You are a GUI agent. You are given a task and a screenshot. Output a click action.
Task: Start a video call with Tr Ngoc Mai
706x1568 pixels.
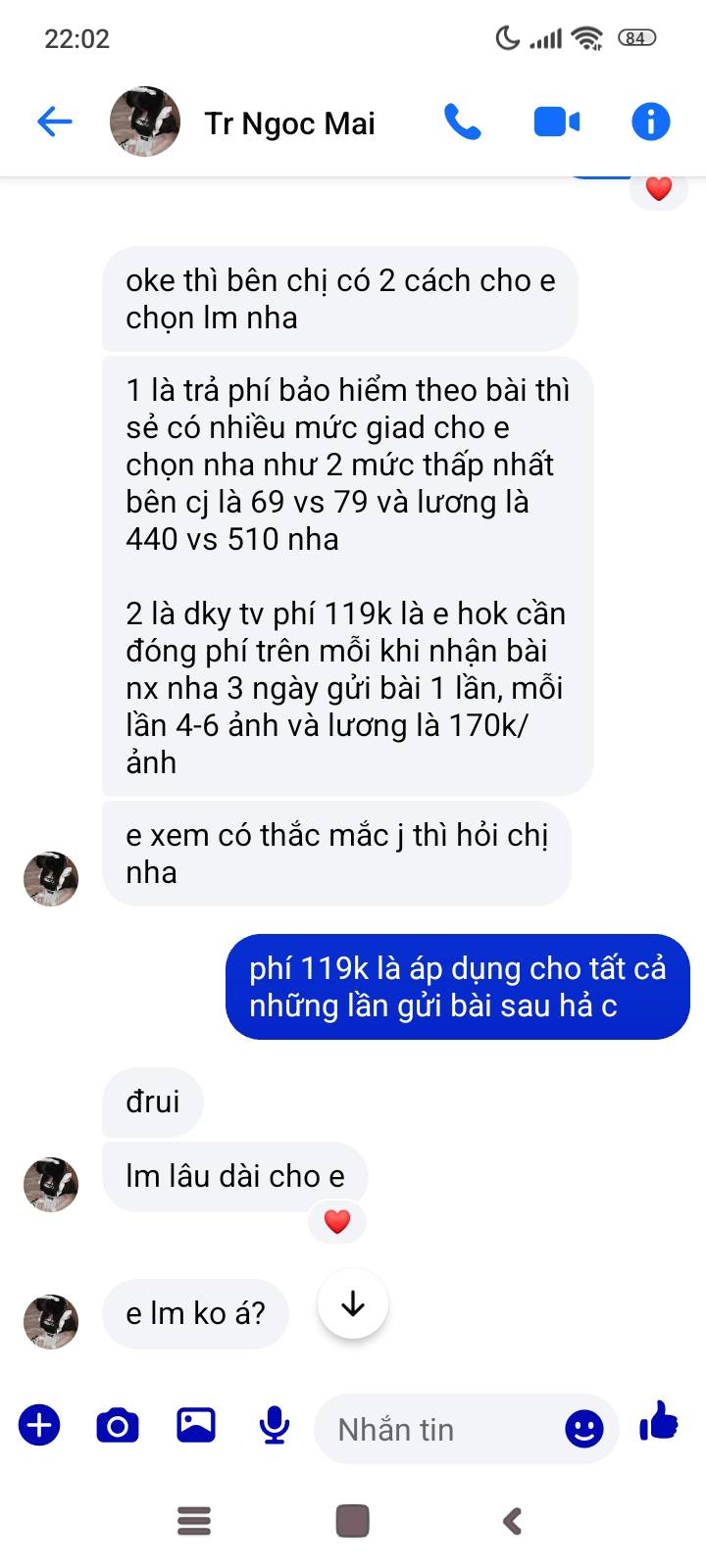[x=556, y=122]
